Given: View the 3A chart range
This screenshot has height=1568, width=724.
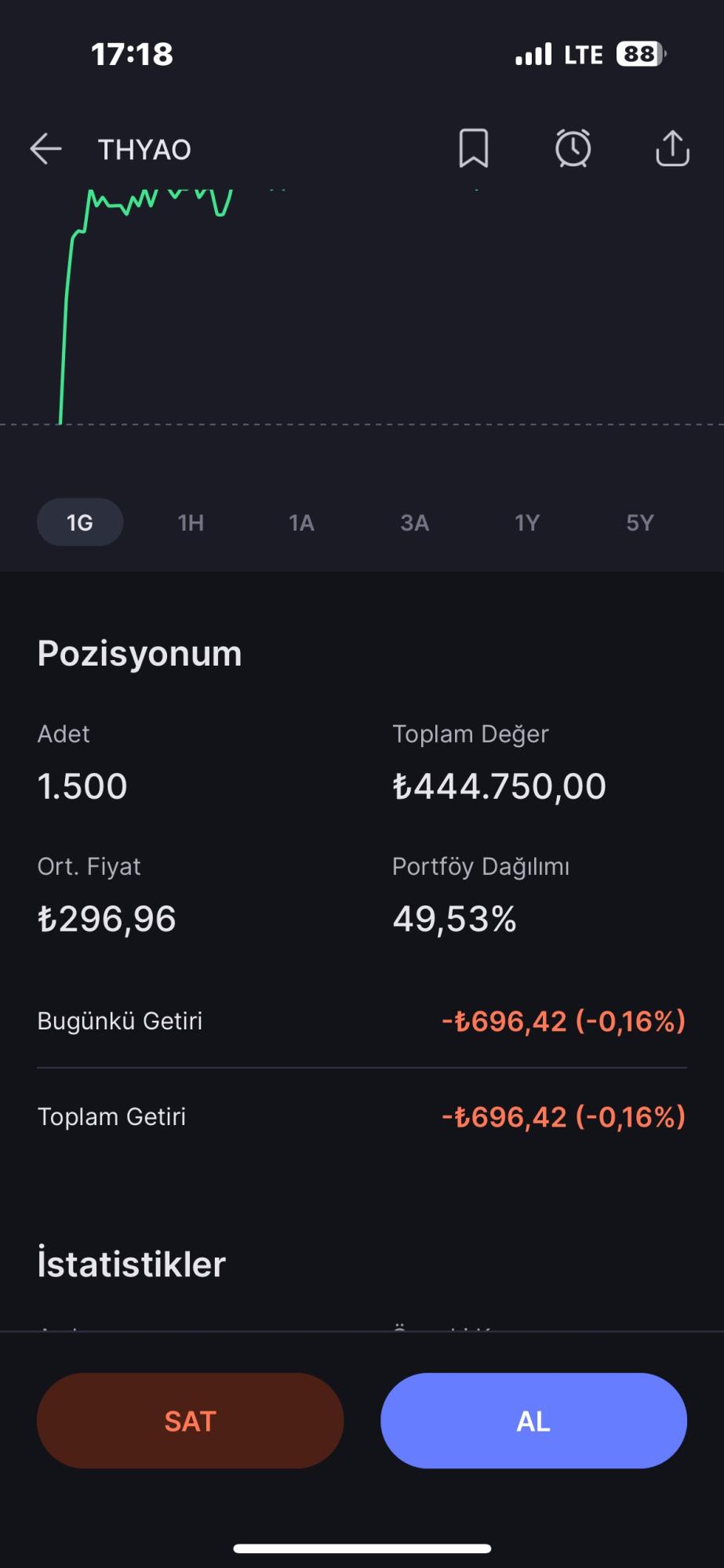Looking at the screenshot, I should pos(413,522).
